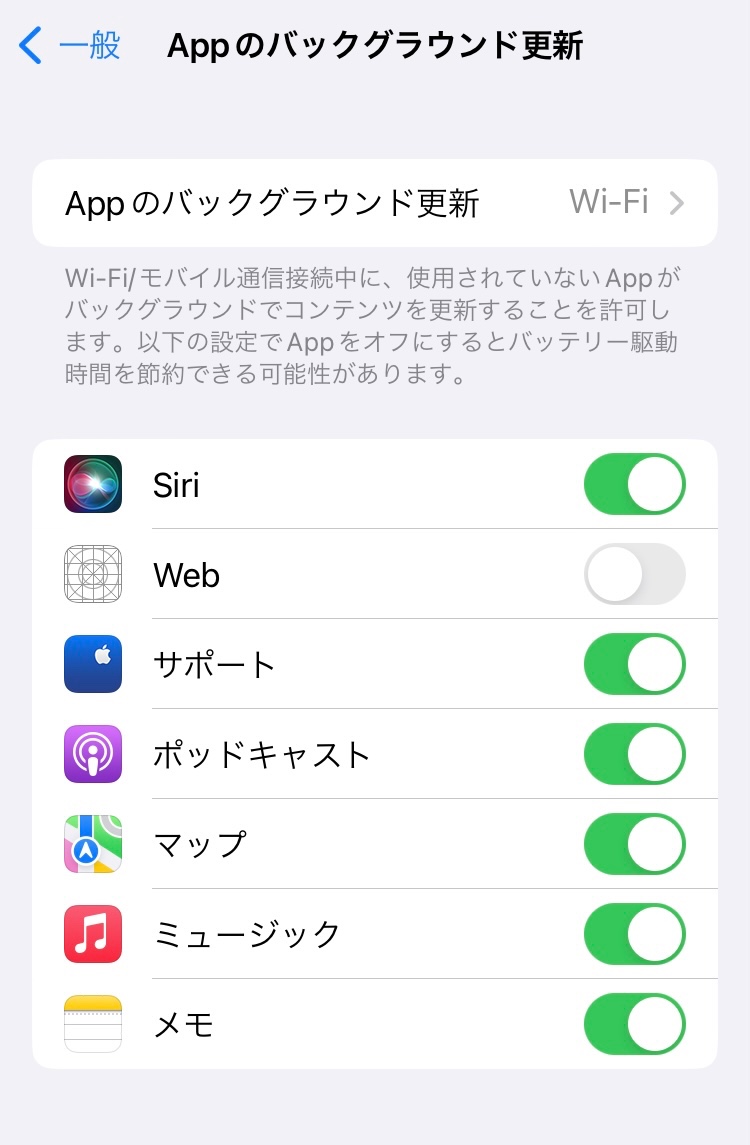Go back to 一般 settings
The width and height of the screenshot is (750, 1145).
coord(70,46)
